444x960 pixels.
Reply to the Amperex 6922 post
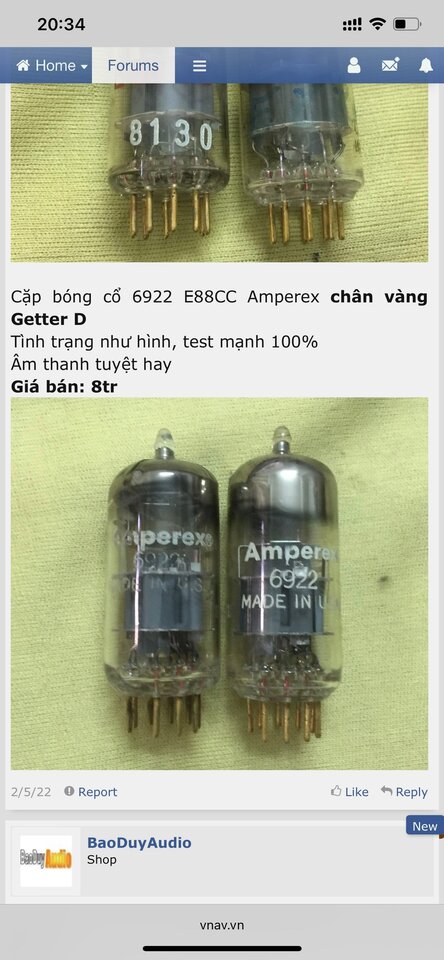(404, 792)
